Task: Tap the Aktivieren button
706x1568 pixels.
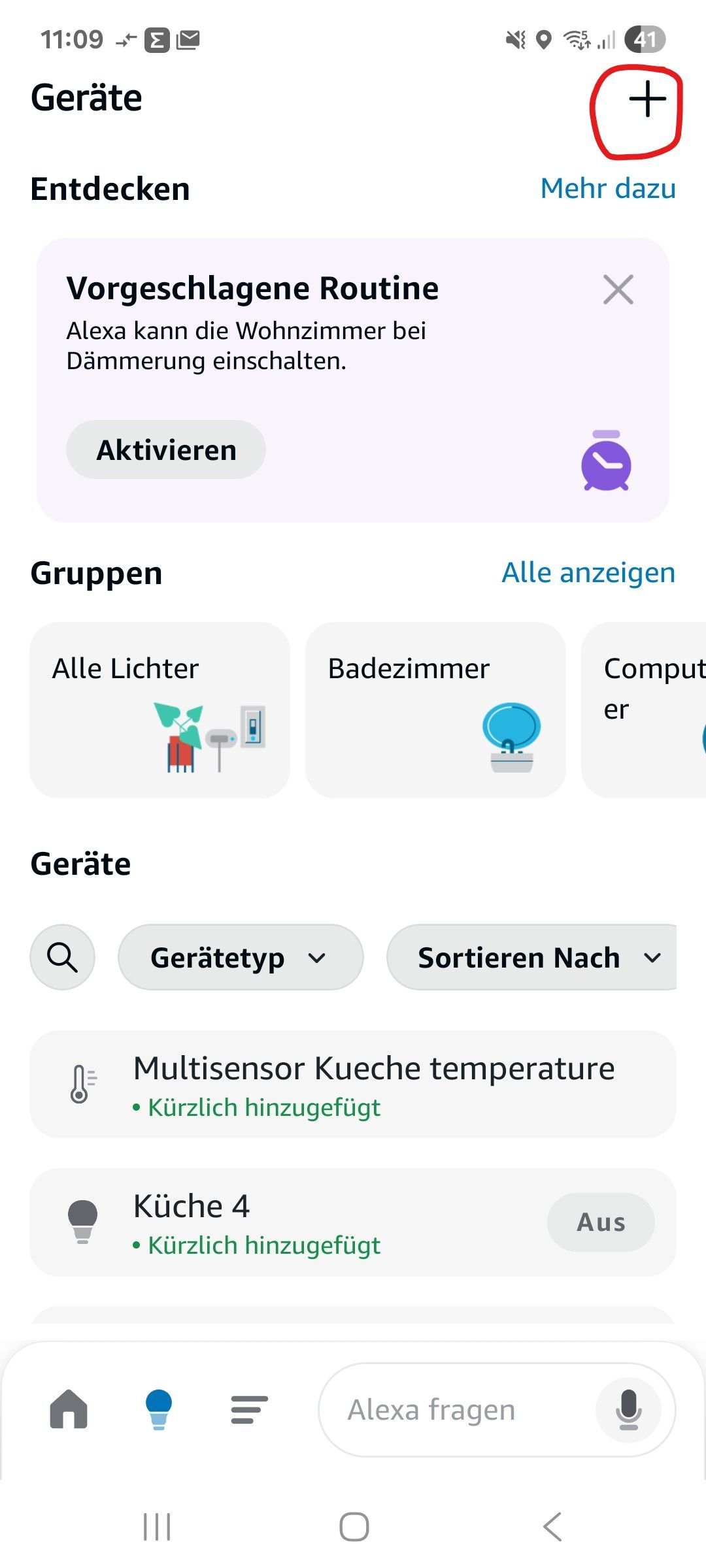Action: point(166,450)
